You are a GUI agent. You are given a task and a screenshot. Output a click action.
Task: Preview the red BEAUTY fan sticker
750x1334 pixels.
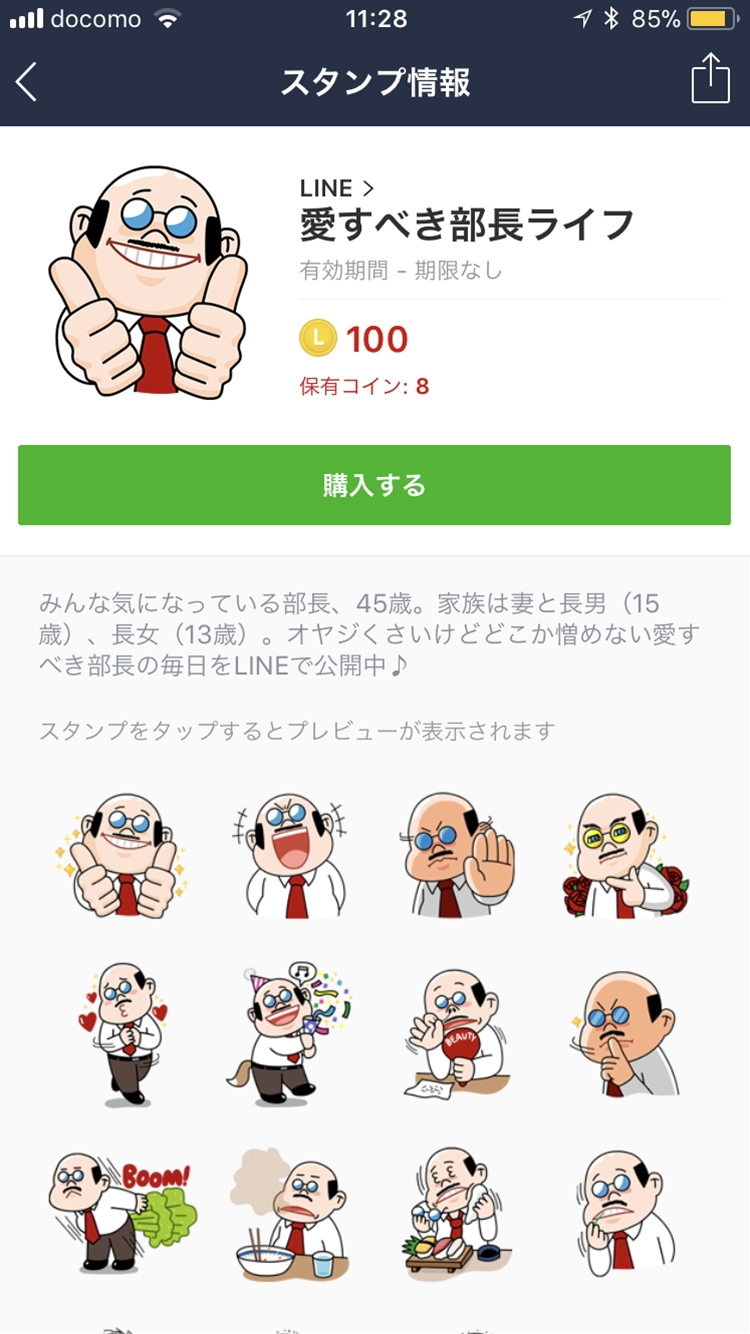pyautogui.click(x=458, y=1033)
